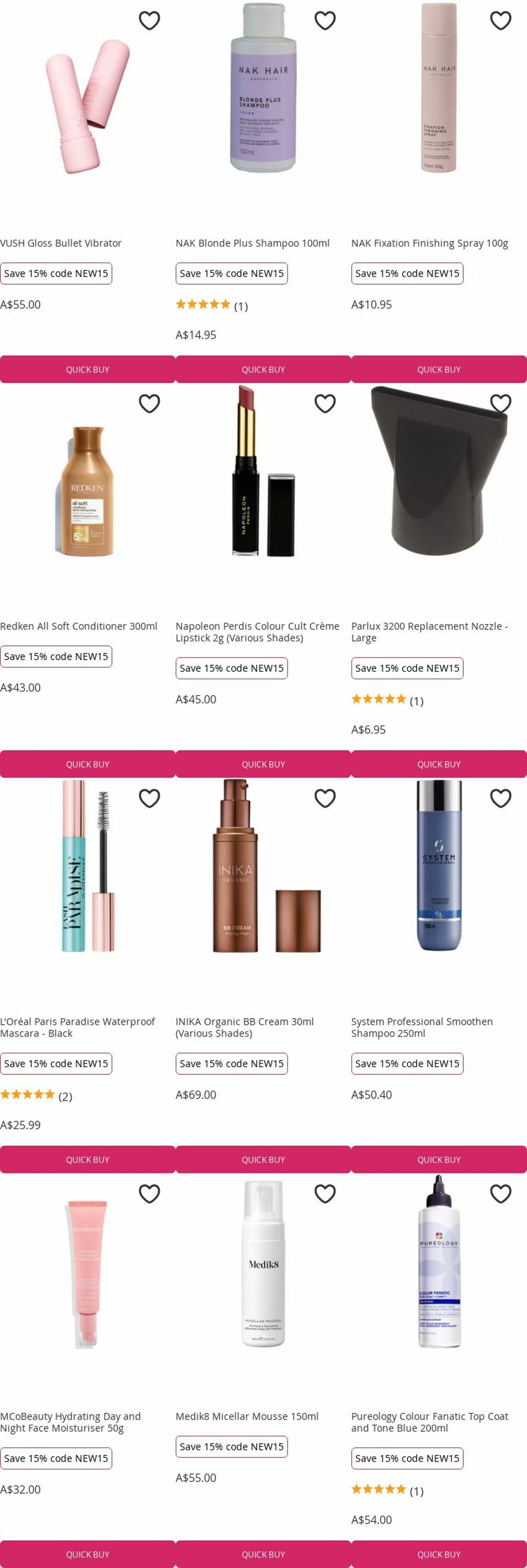
Task: Quick buy Parlux 3200 Replacement Nozzle
Action: tap(439, 764)
